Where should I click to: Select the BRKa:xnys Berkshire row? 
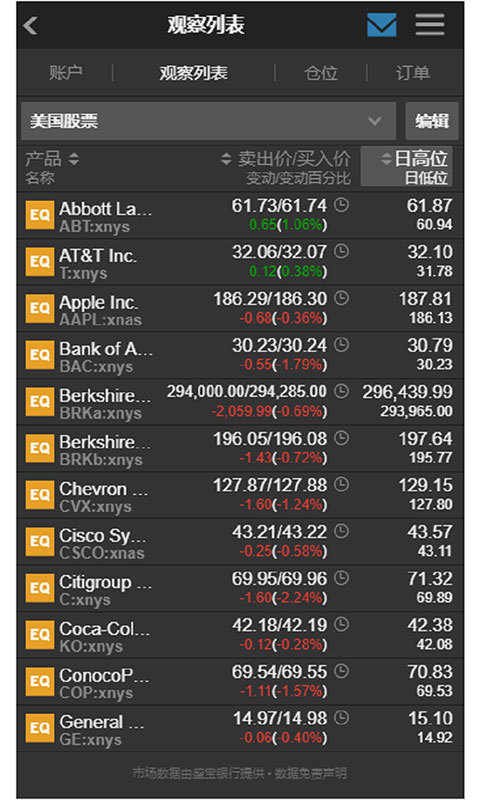click(240, 402)
